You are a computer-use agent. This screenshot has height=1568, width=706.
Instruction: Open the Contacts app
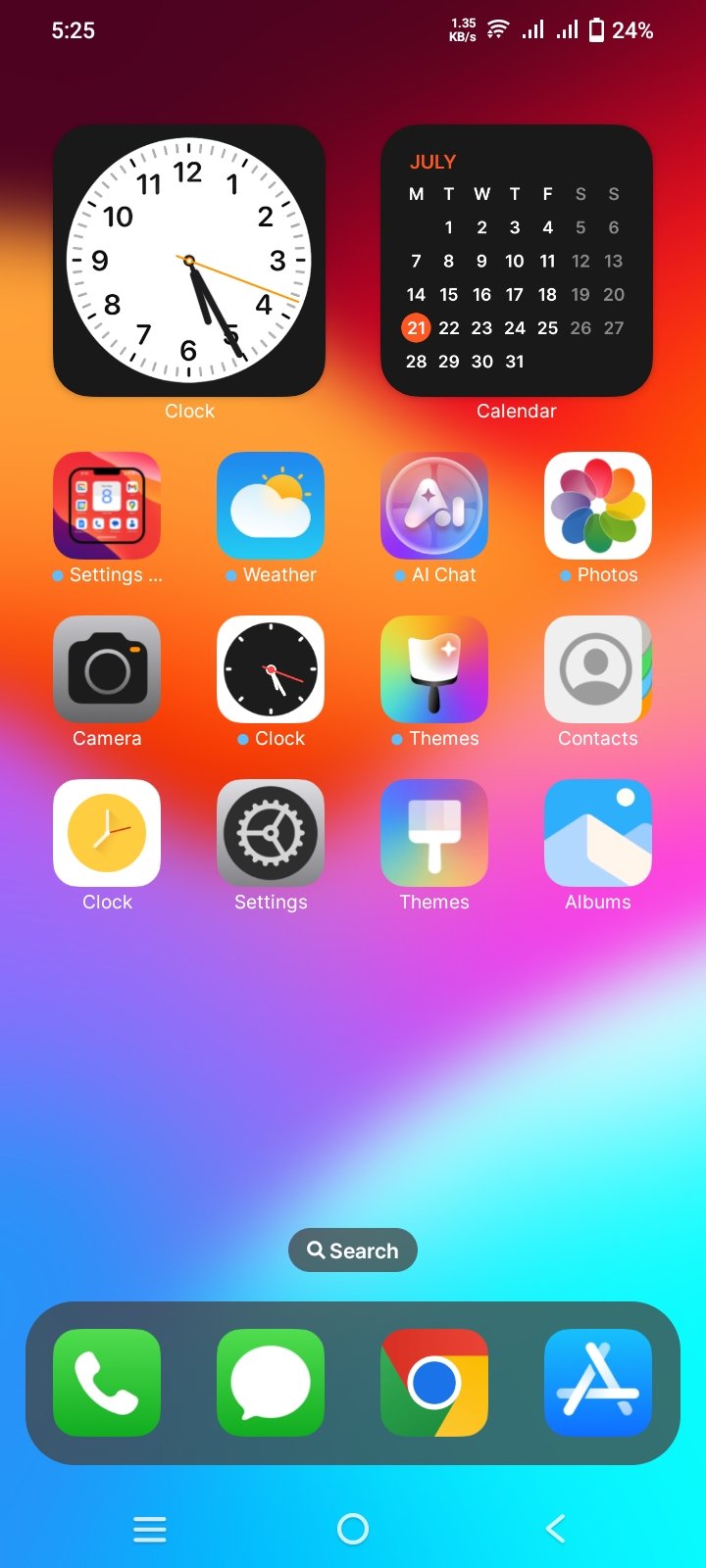click(598, 669)
